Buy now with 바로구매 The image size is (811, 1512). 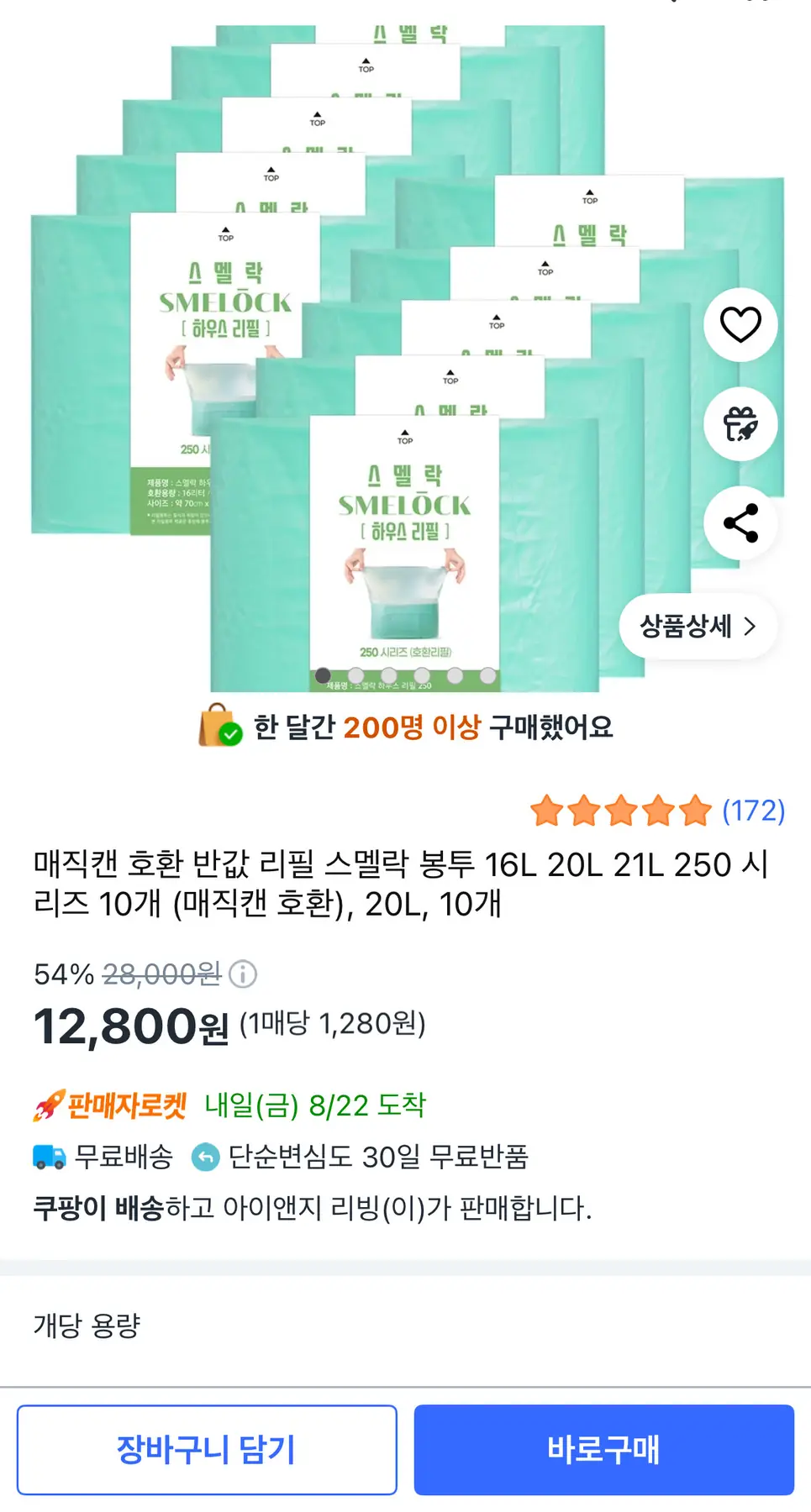603,1450
